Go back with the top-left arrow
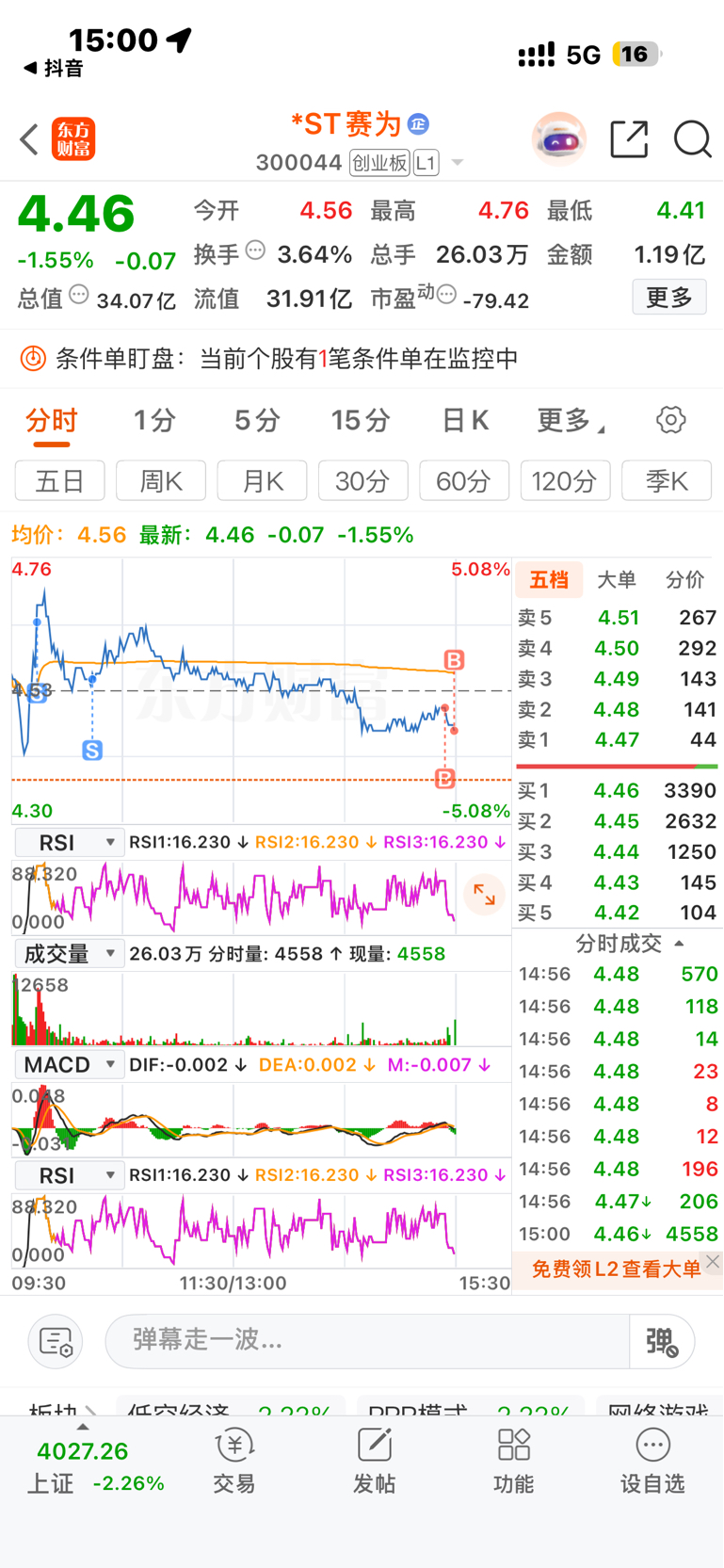Viewport: 724px width, 1568px height. [29, 139]
